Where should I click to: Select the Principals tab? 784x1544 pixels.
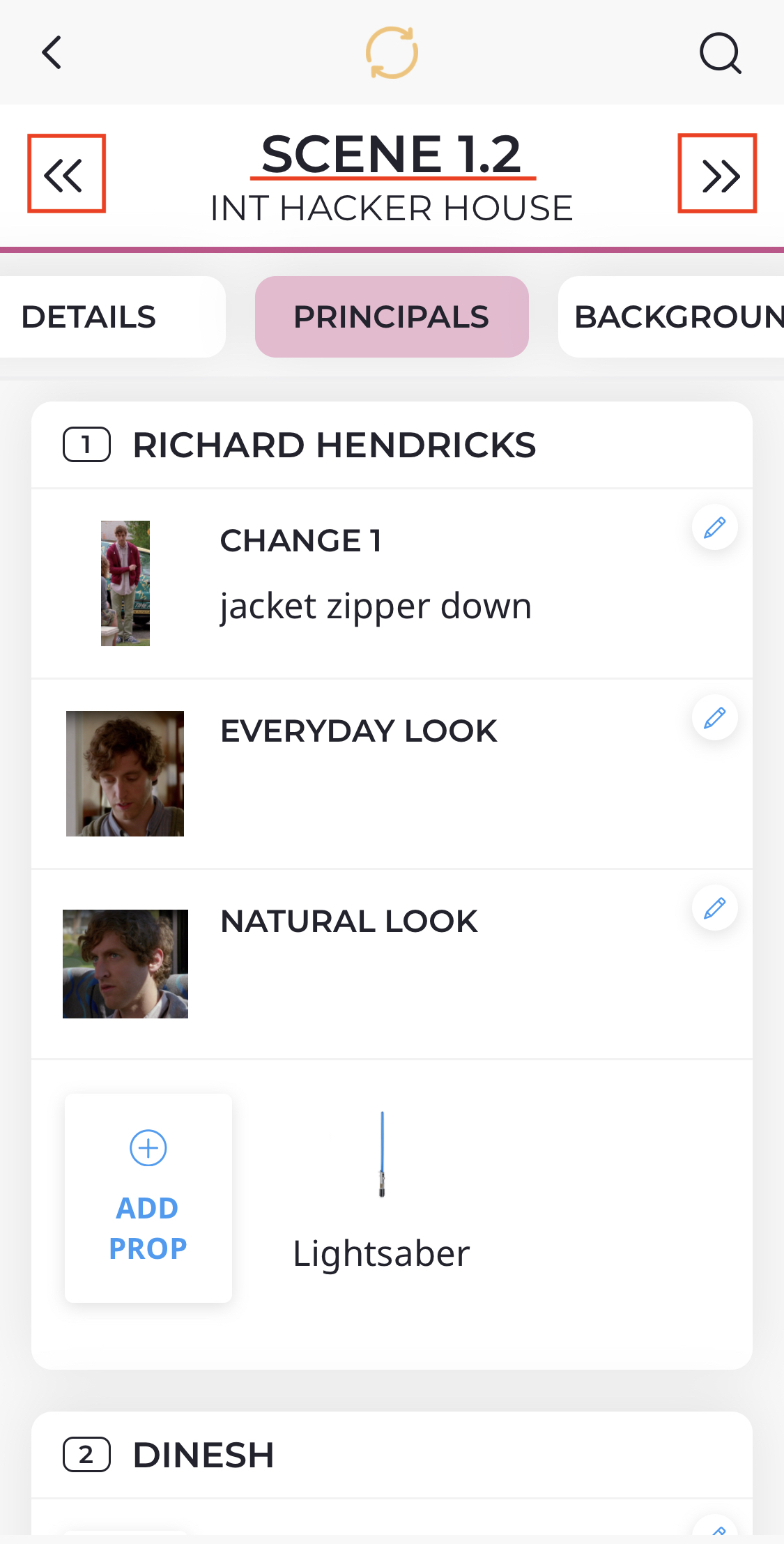(392, 317)
